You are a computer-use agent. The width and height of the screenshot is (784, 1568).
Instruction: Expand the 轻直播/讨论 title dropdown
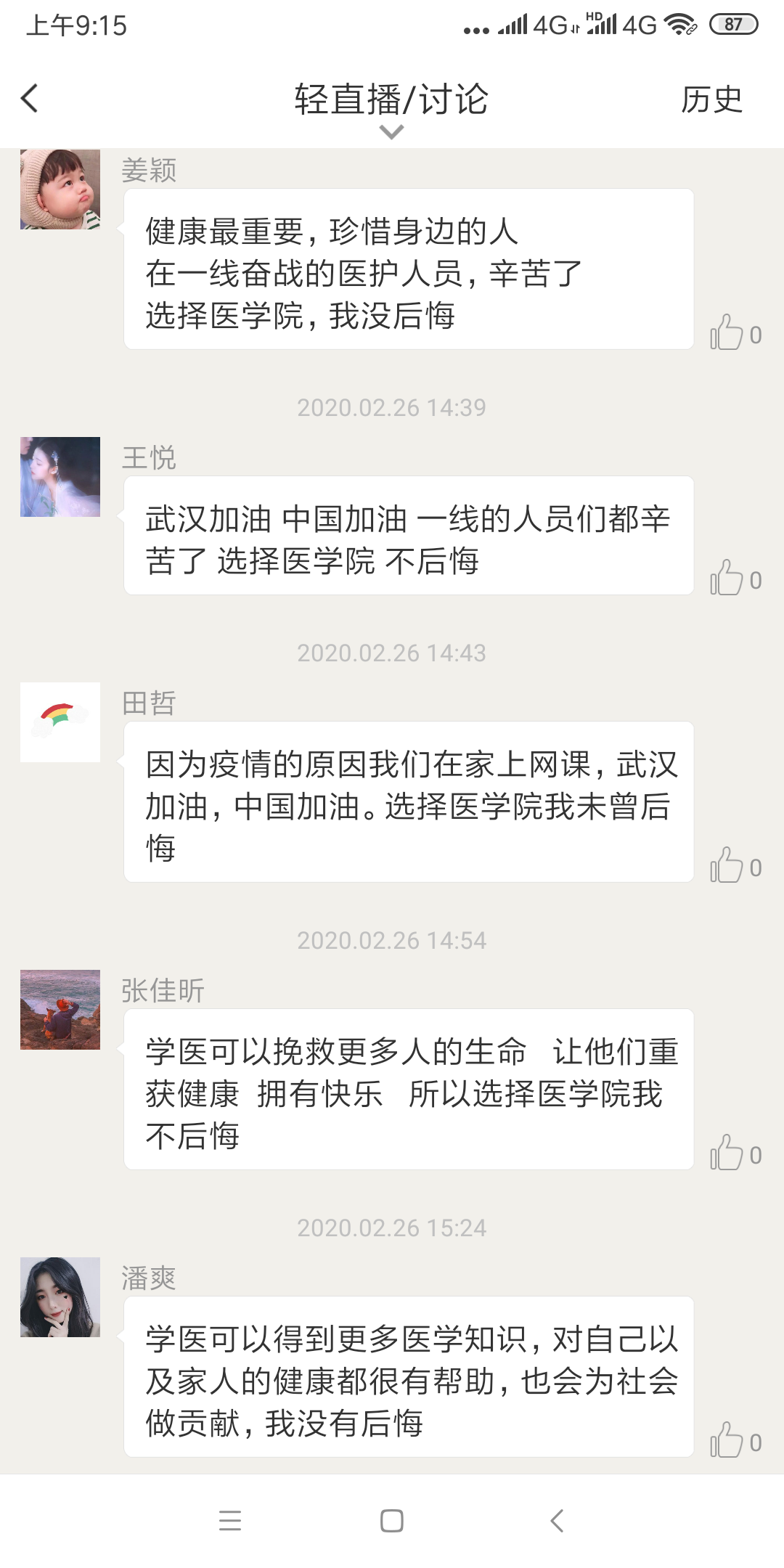pos(391,131)
